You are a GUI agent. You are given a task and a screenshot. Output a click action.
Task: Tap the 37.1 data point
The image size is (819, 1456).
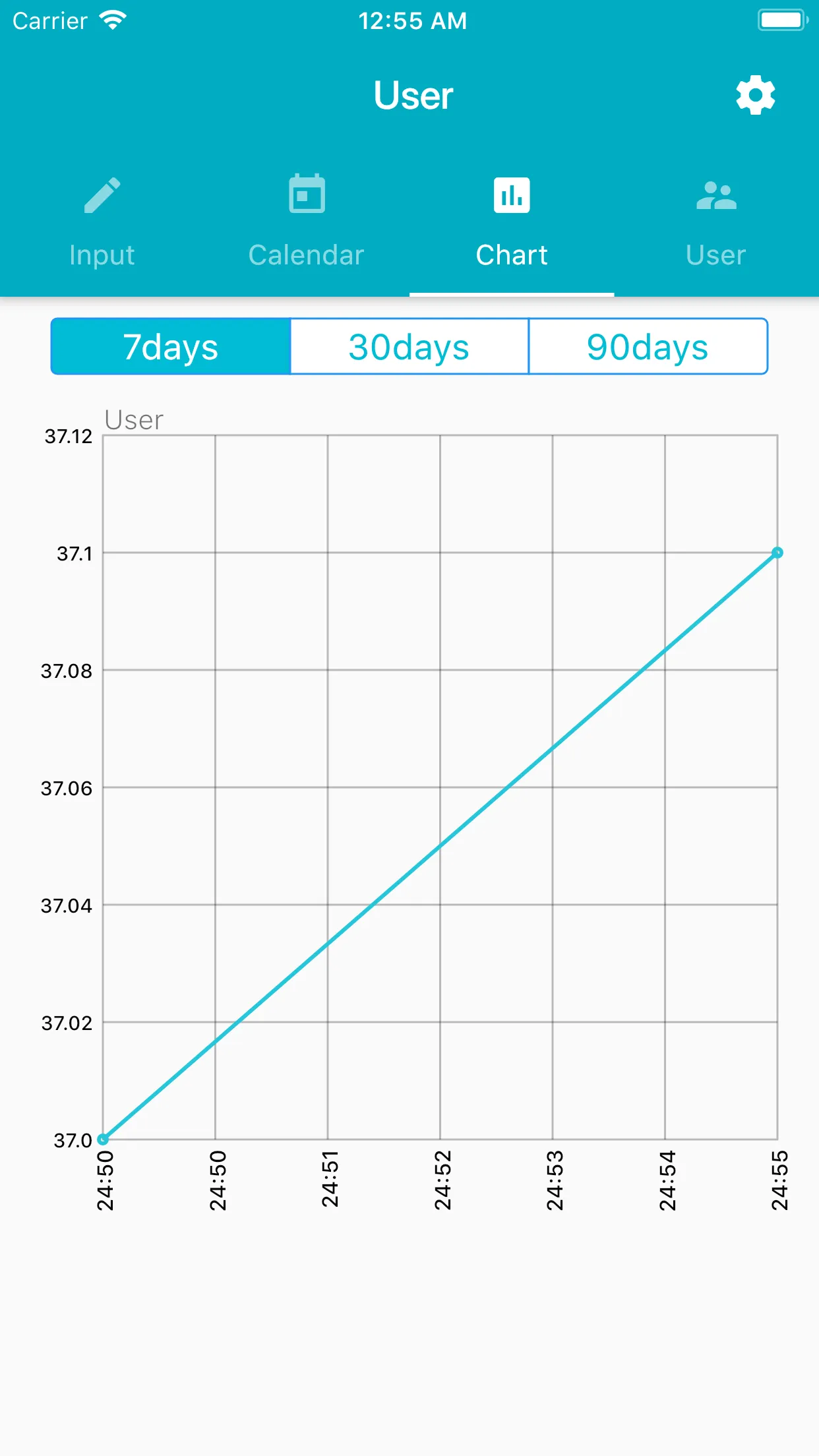click(777, 553)
